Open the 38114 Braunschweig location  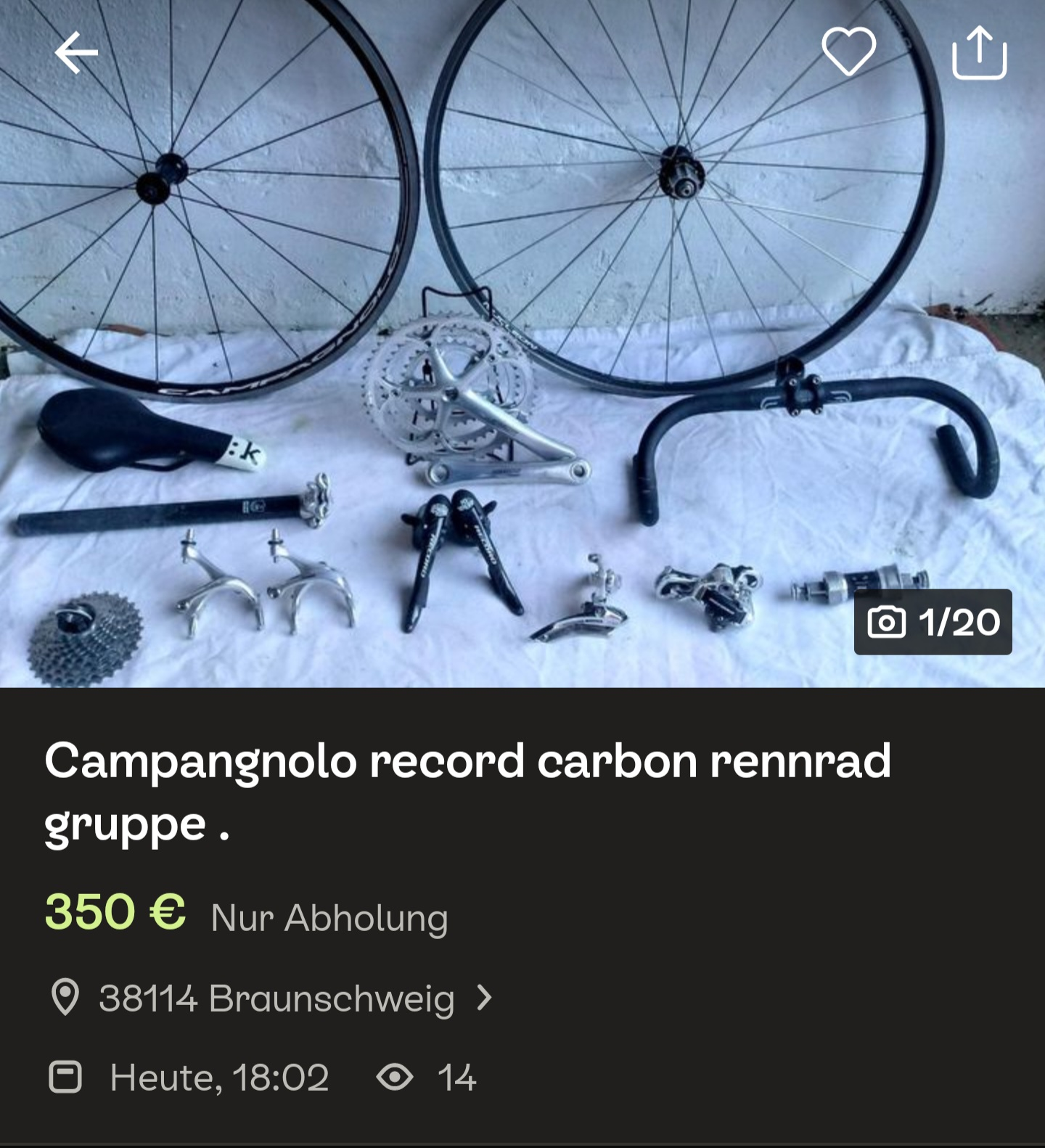coord(276,998)
